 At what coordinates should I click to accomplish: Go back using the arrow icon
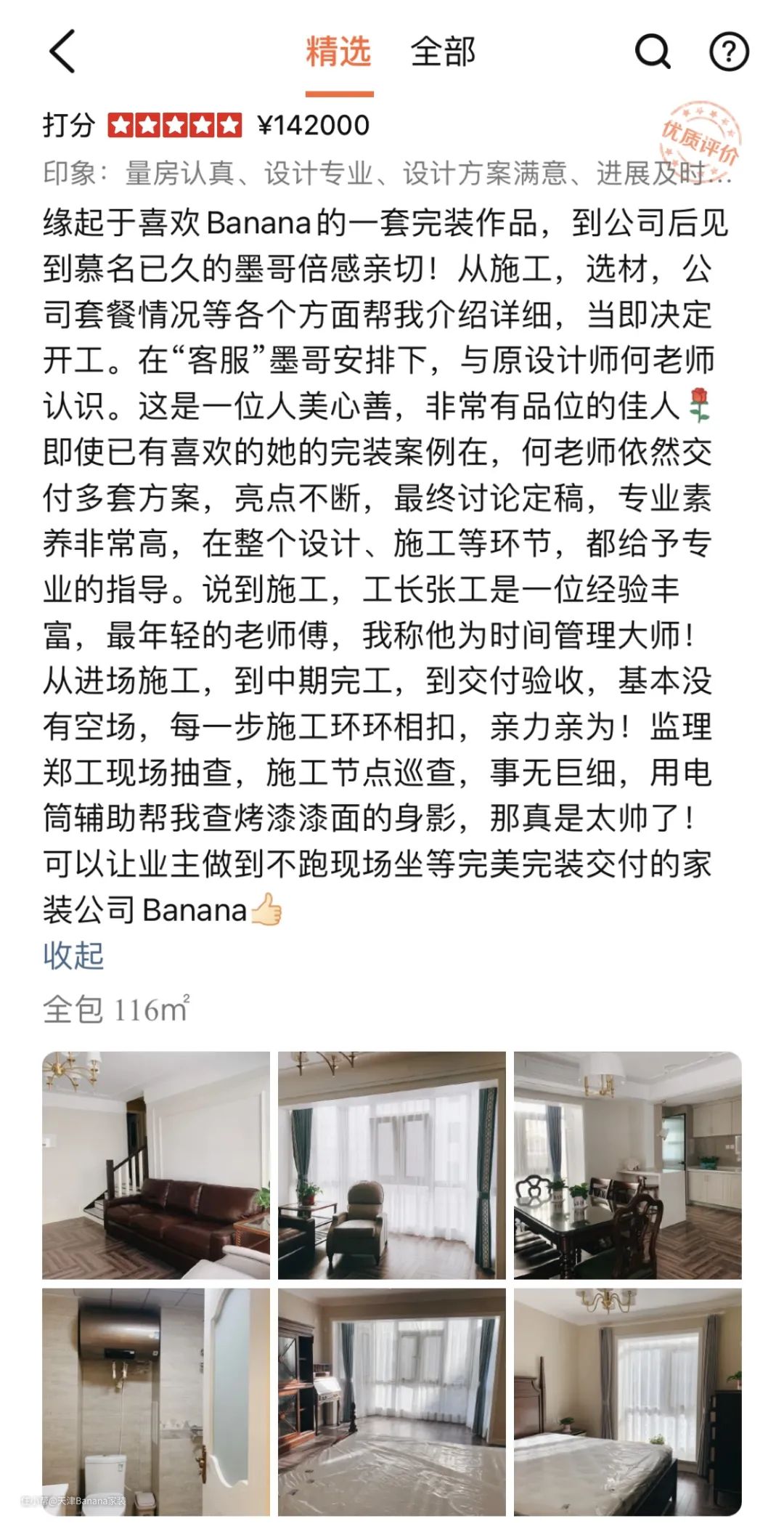pos(62,52)
